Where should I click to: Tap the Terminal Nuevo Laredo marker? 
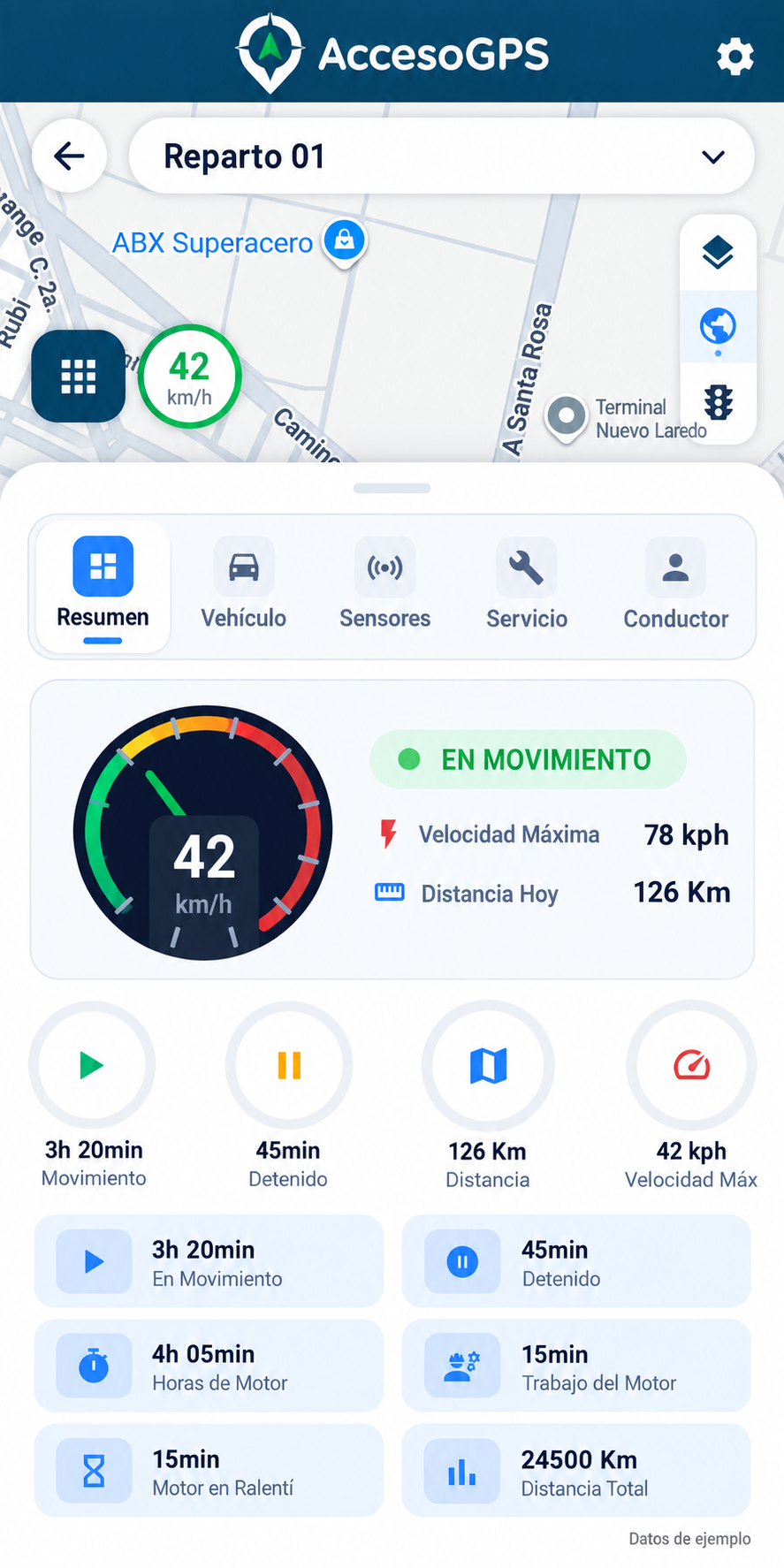tap(567, 418)
